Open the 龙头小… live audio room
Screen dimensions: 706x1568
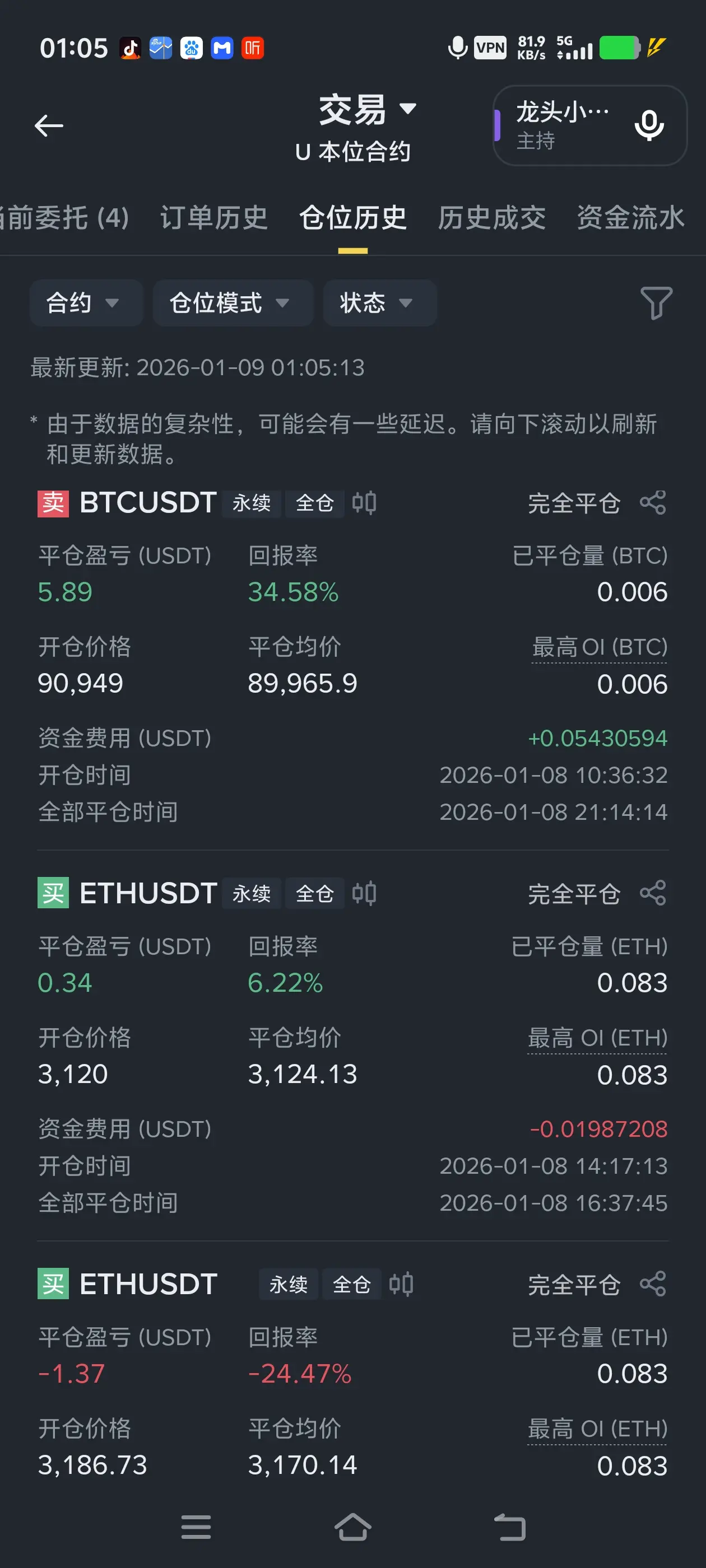coord(589,125)
